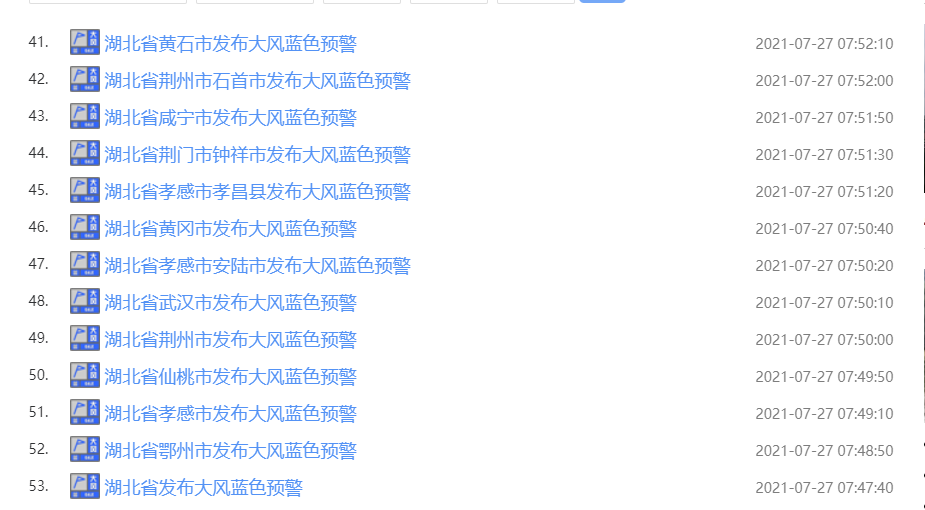The width and height of the screenshot is (925, 510).
Task: View item 49, 湖北省荆州市 gale warning
Action: pos(230,339)
